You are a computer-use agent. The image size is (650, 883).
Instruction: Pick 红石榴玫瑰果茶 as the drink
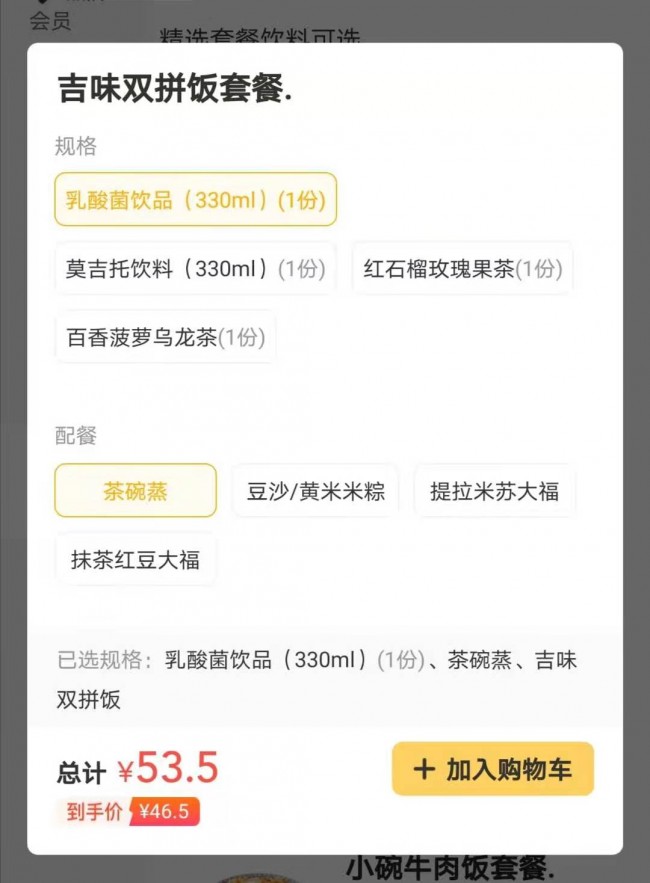coord(462,269)
